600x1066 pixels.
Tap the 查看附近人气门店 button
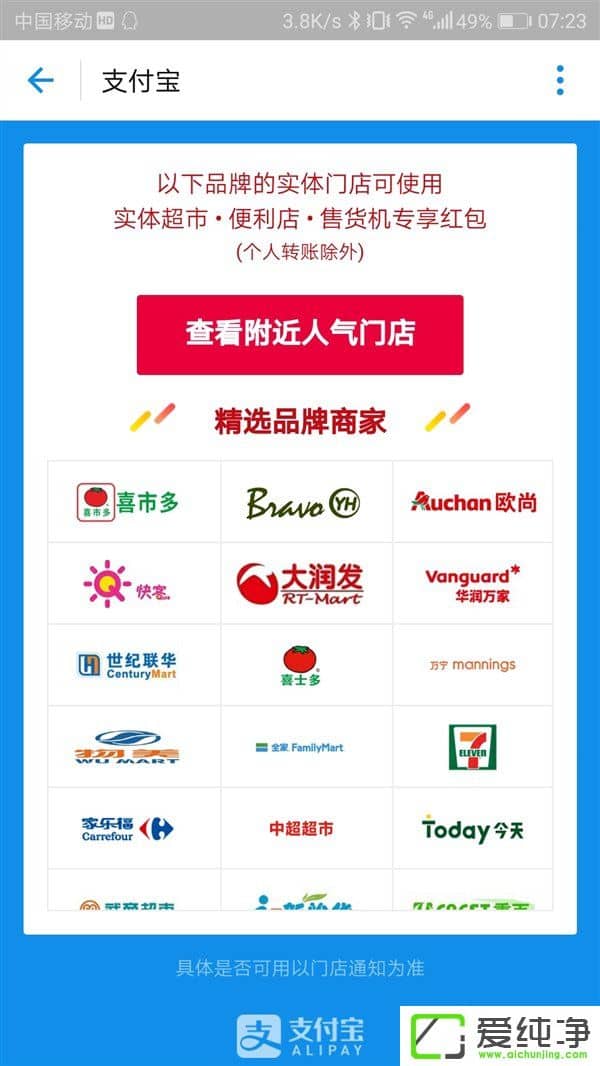point(300,334)
